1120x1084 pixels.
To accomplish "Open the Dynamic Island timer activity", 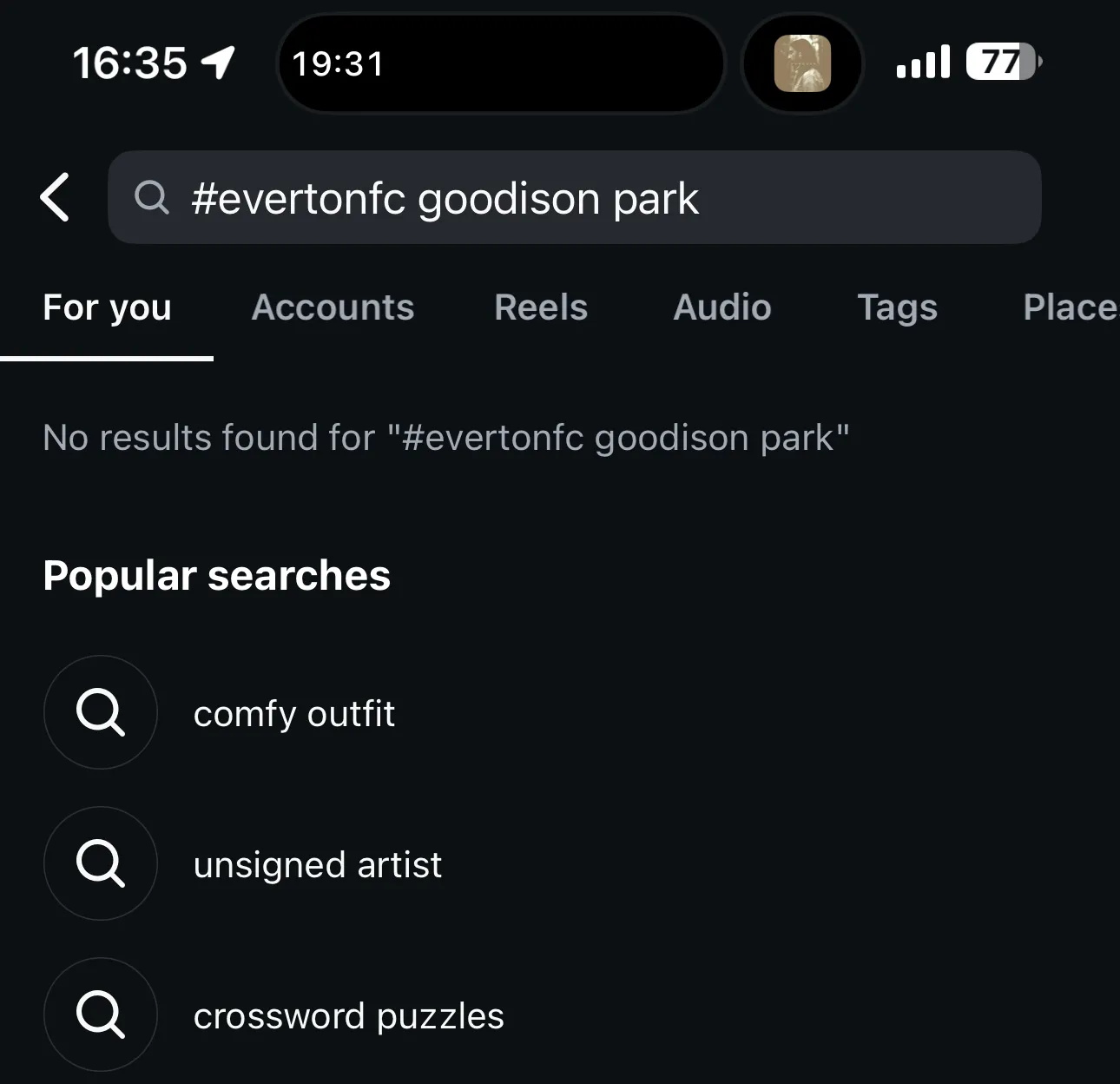I will pos(500,63).
